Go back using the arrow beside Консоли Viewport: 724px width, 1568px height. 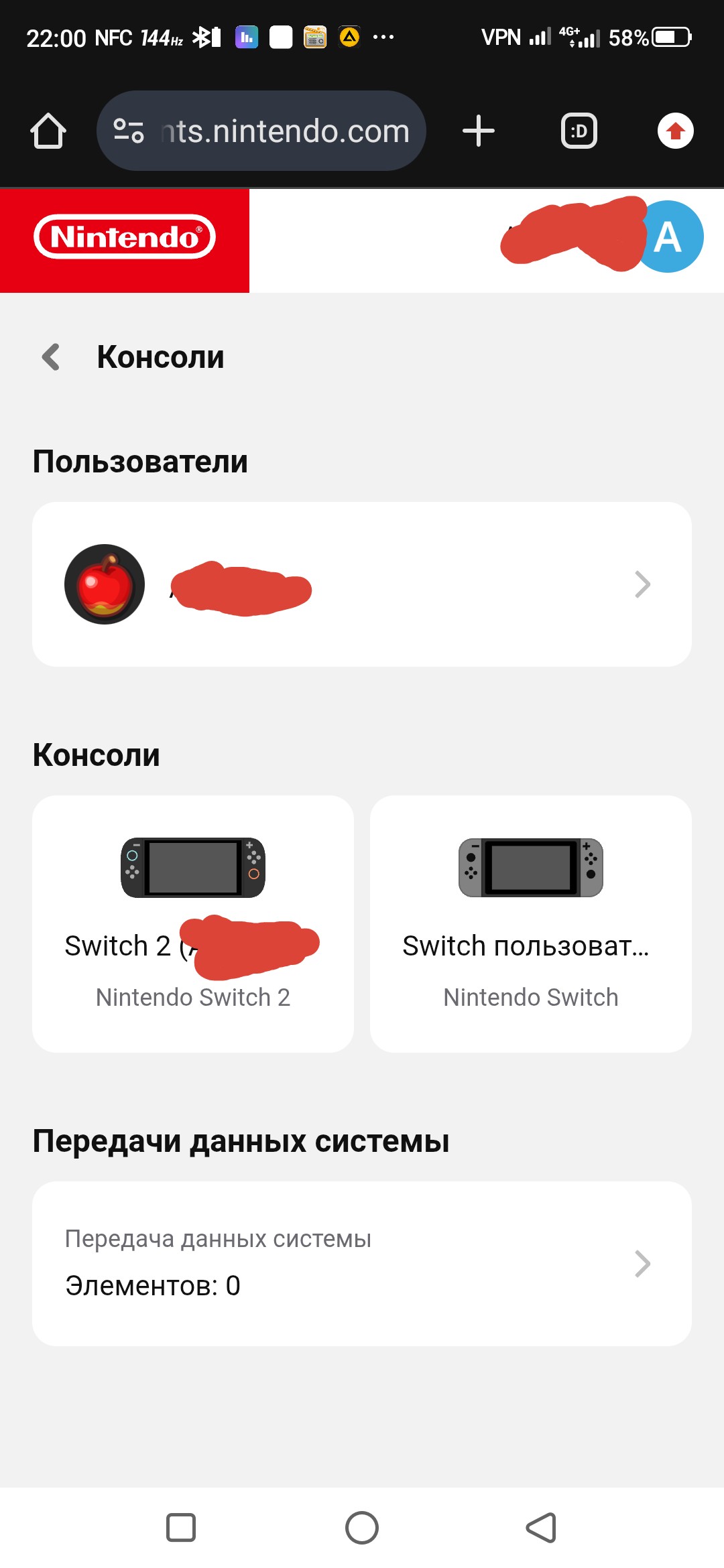51,357
